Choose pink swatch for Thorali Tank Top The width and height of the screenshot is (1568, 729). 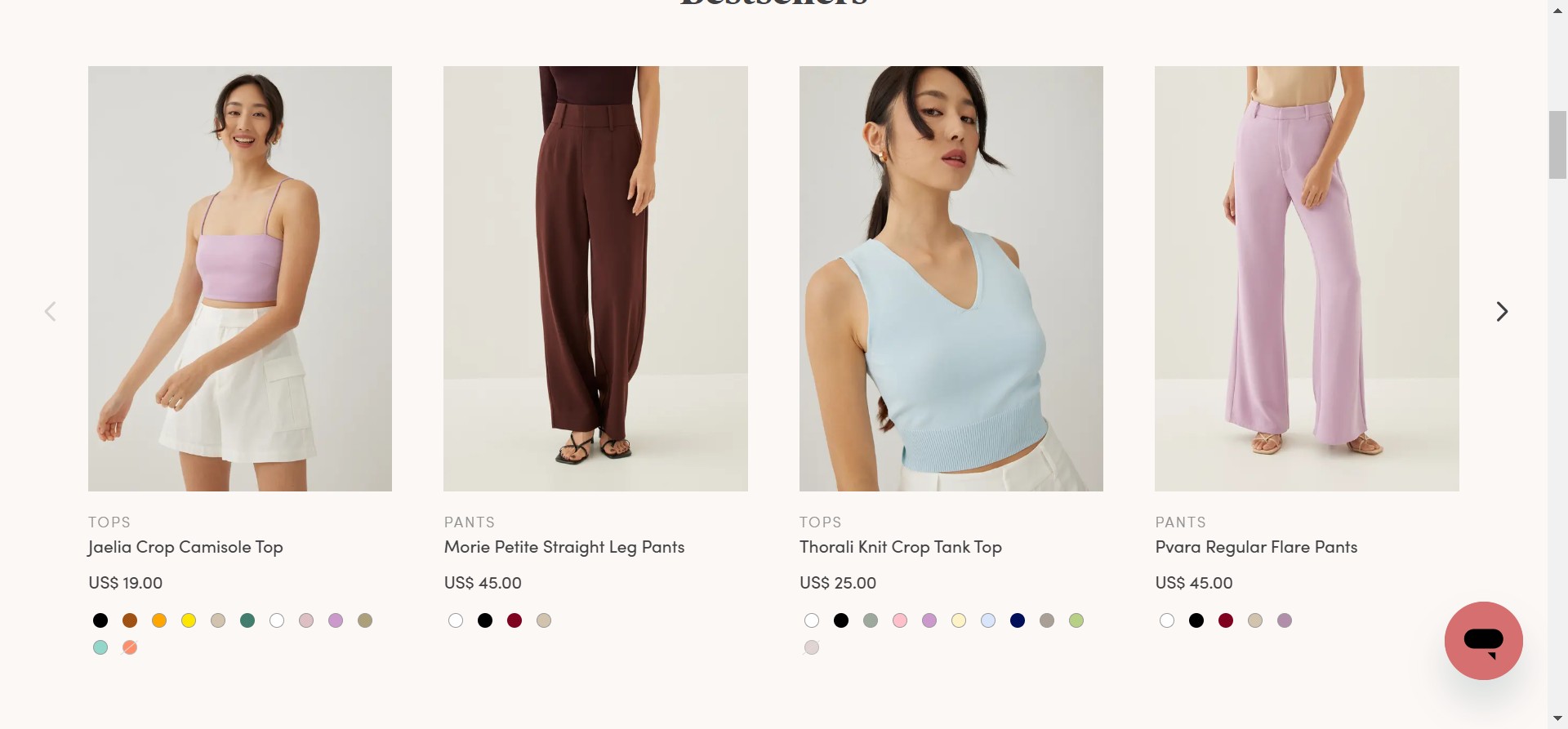pyautogui.click(x=900, y=620)
